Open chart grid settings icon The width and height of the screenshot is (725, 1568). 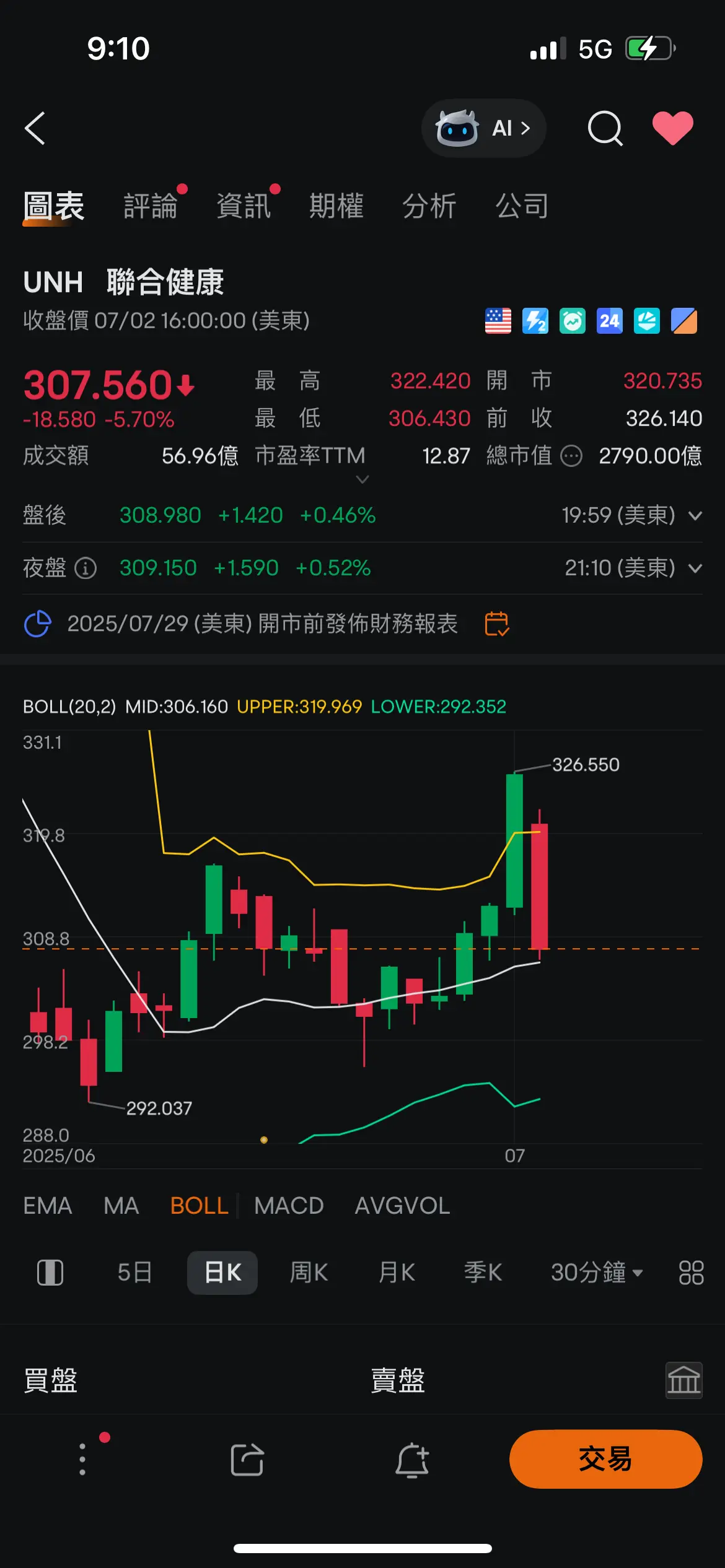click(x=692, y=1273)
